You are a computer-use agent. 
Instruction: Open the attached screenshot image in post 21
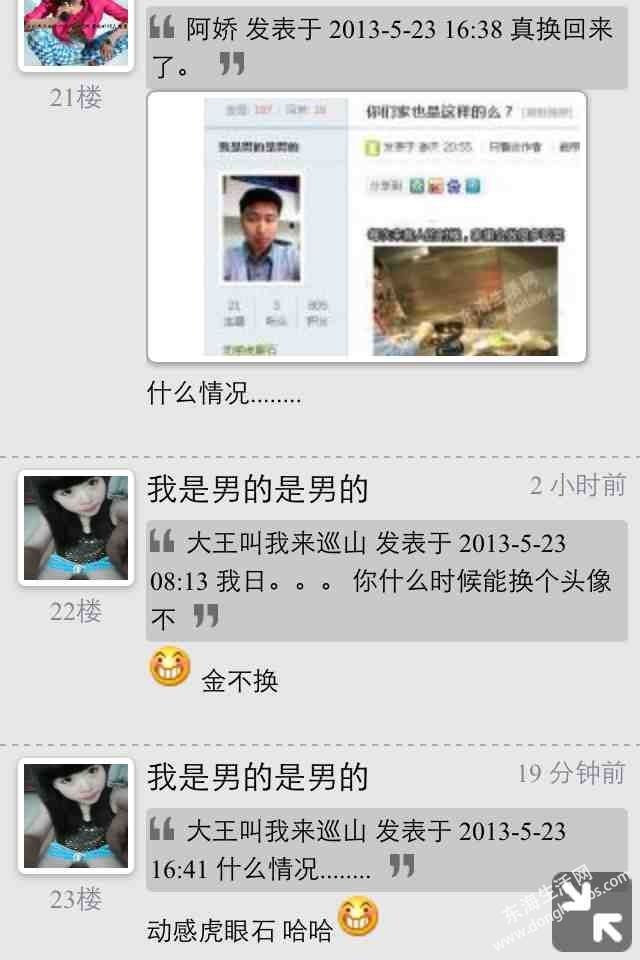coord(366,226)
